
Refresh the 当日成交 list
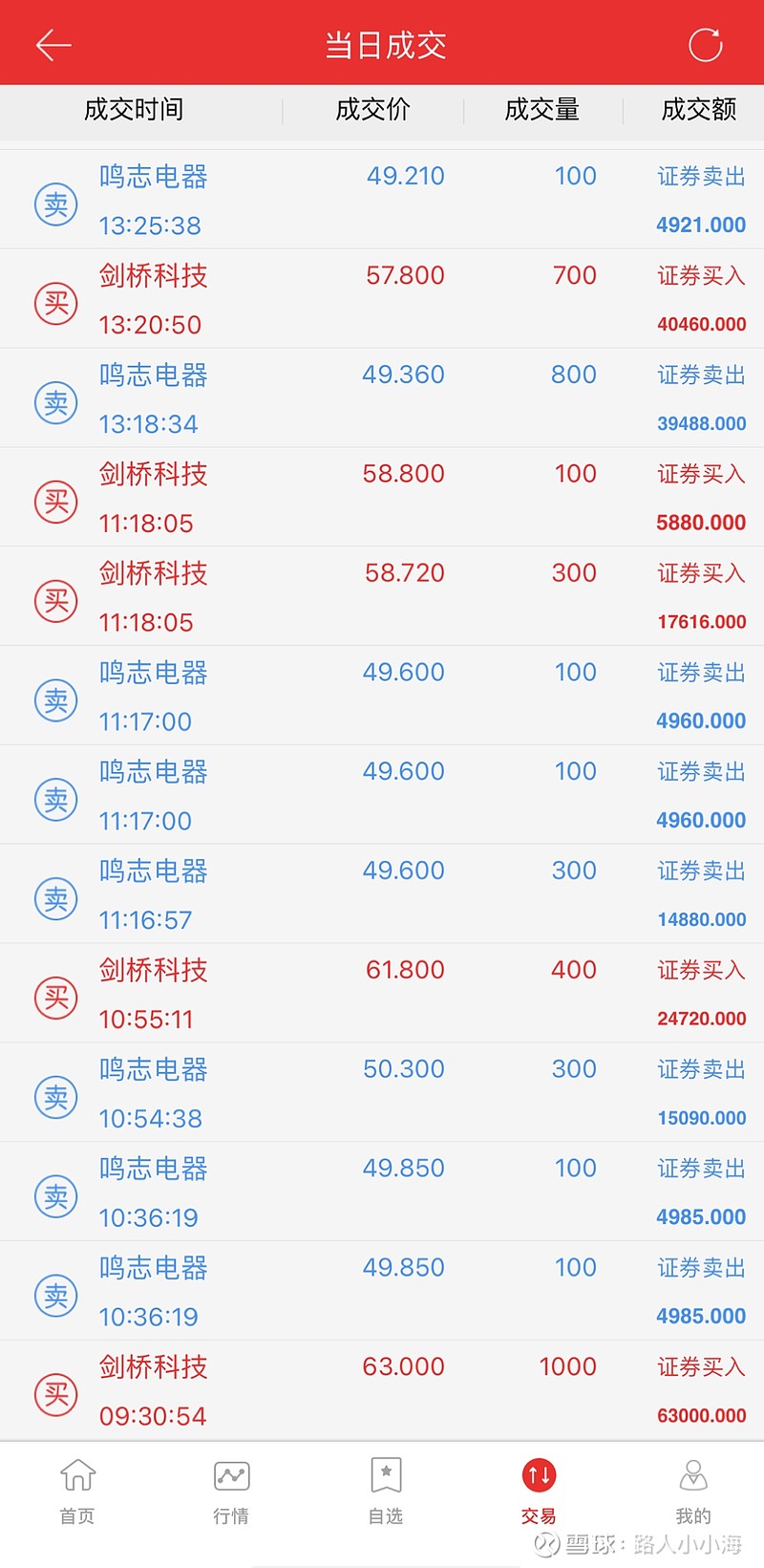coord(705,45)
